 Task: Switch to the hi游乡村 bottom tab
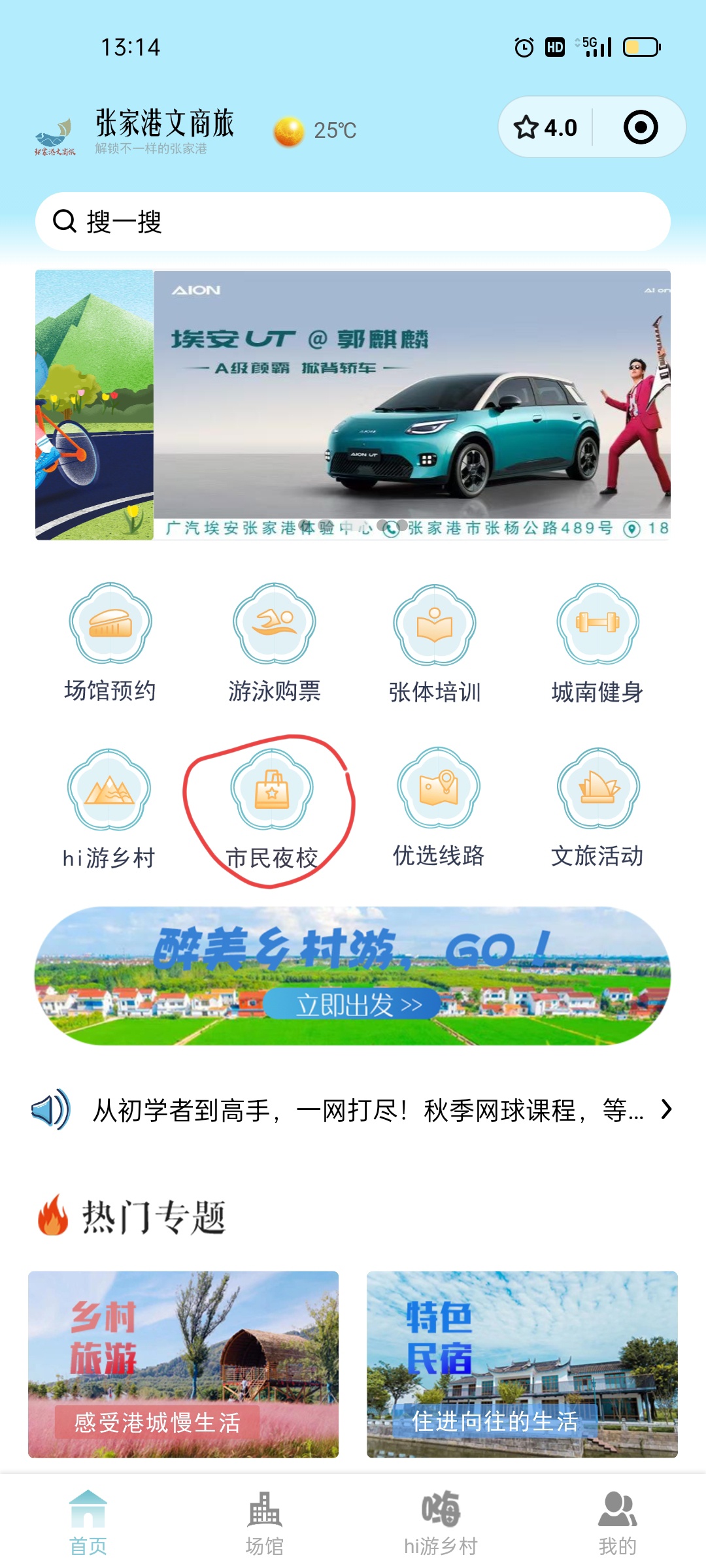point(441,1523)
